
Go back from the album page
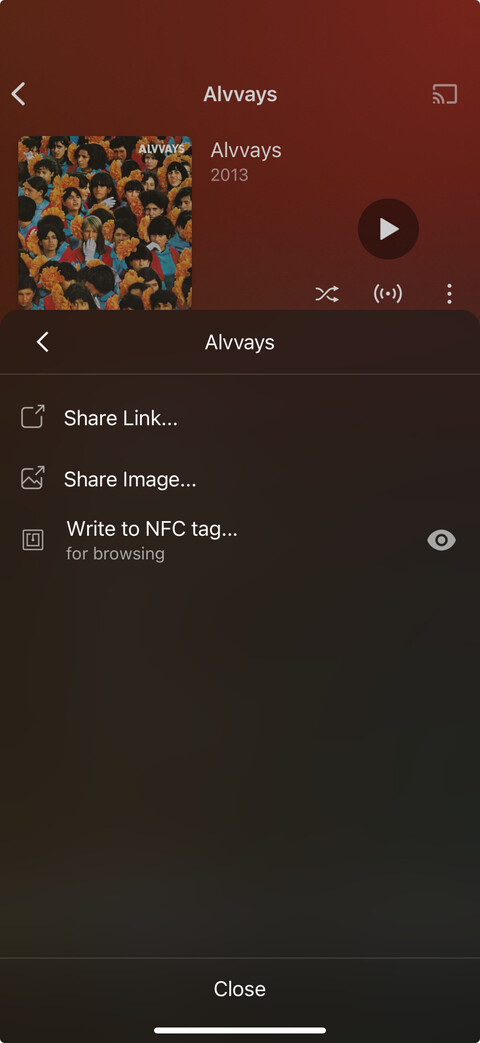coord(19,94)
